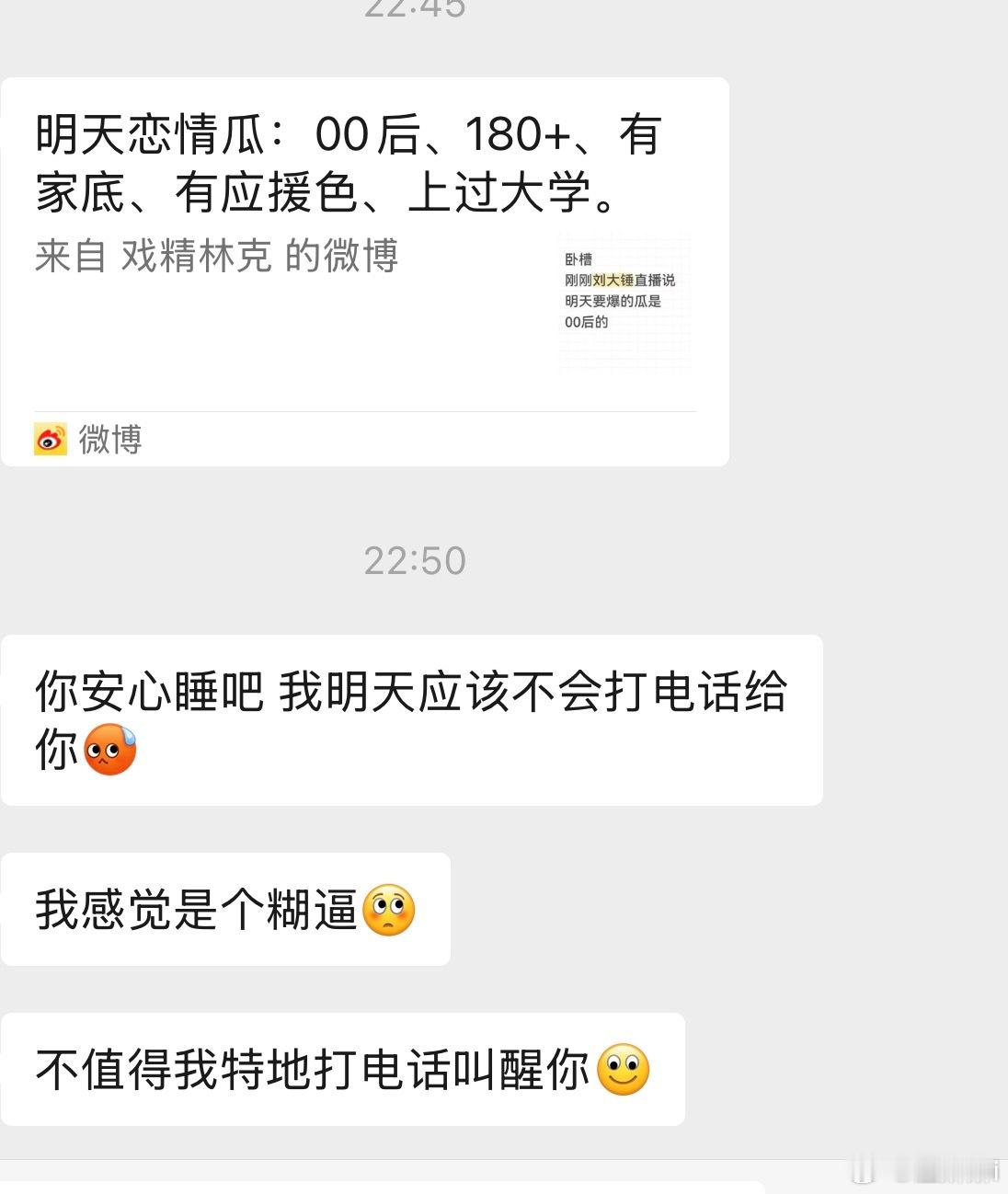Viewport: 1008px width, 1194px height.
Task: Open the shared Weibo post card
Action: [x=364, y=271]
